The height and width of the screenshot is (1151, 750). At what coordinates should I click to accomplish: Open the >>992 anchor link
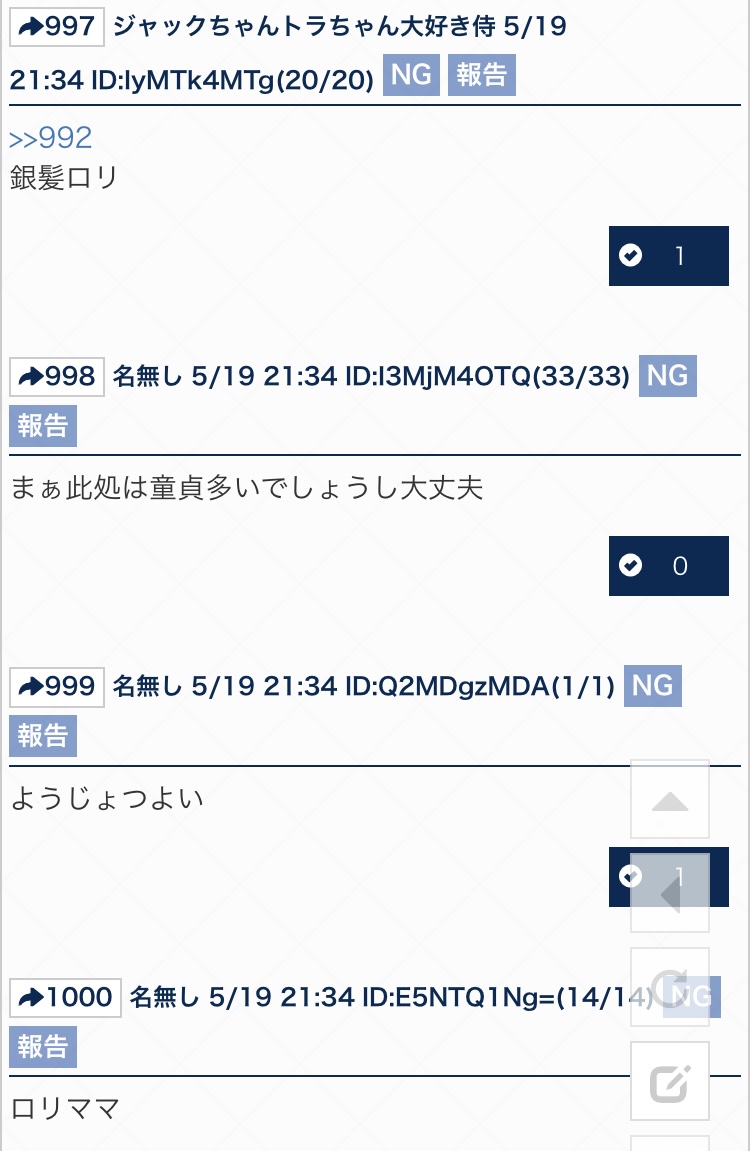(50, 137)
